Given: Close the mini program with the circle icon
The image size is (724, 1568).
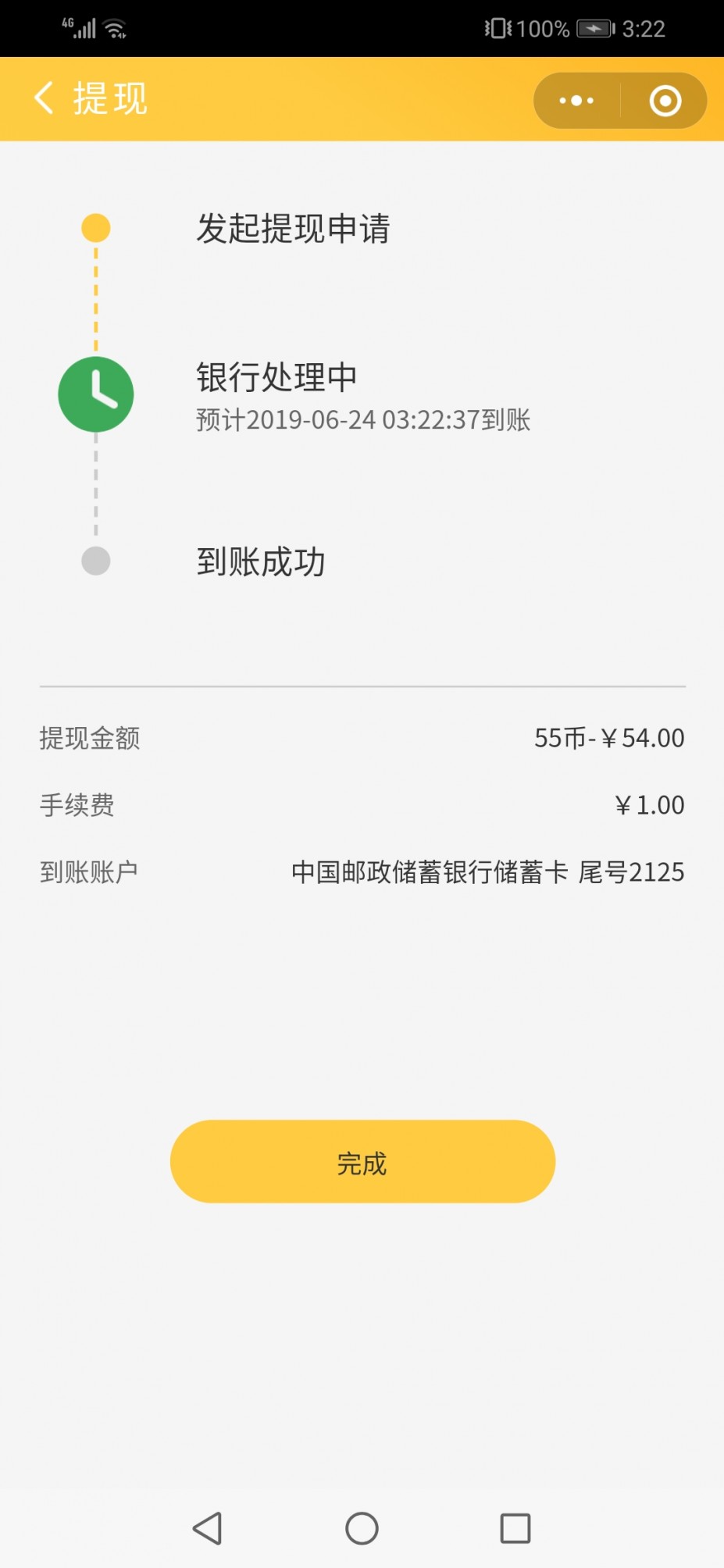Looking at the screenshot, I should [x=665, y=101].
